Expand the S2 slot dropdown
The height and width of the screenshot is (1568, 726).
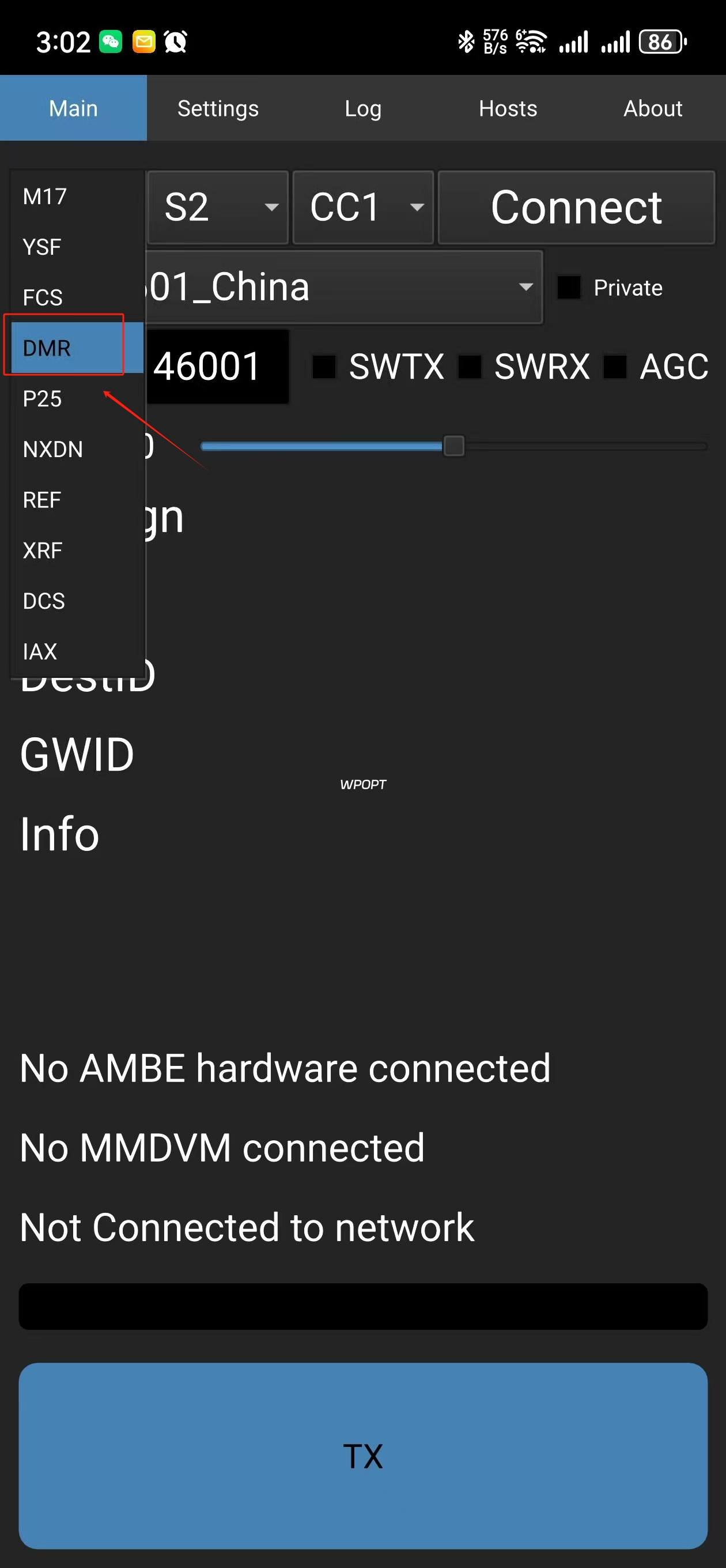[218, 208]
